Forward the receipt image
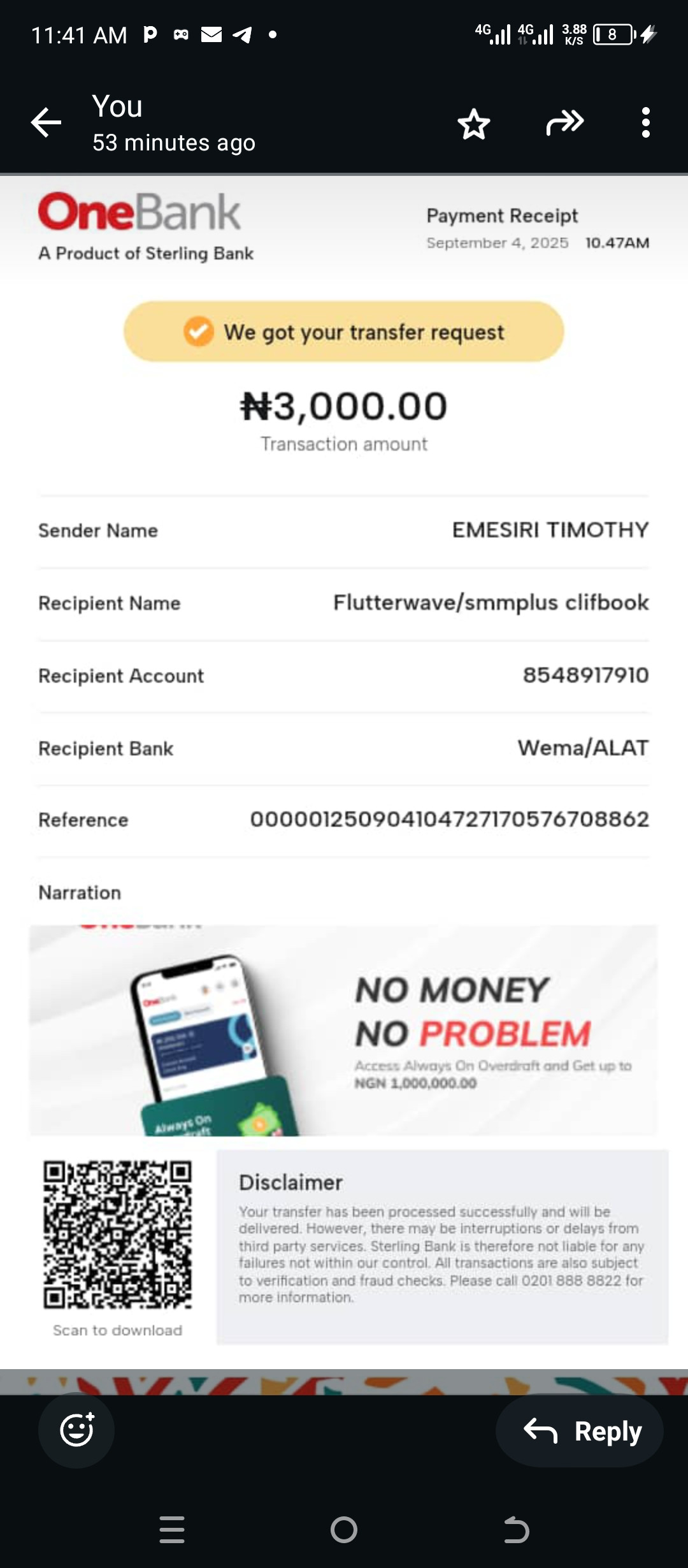688x1568 pixels. [x=564, y=122]
